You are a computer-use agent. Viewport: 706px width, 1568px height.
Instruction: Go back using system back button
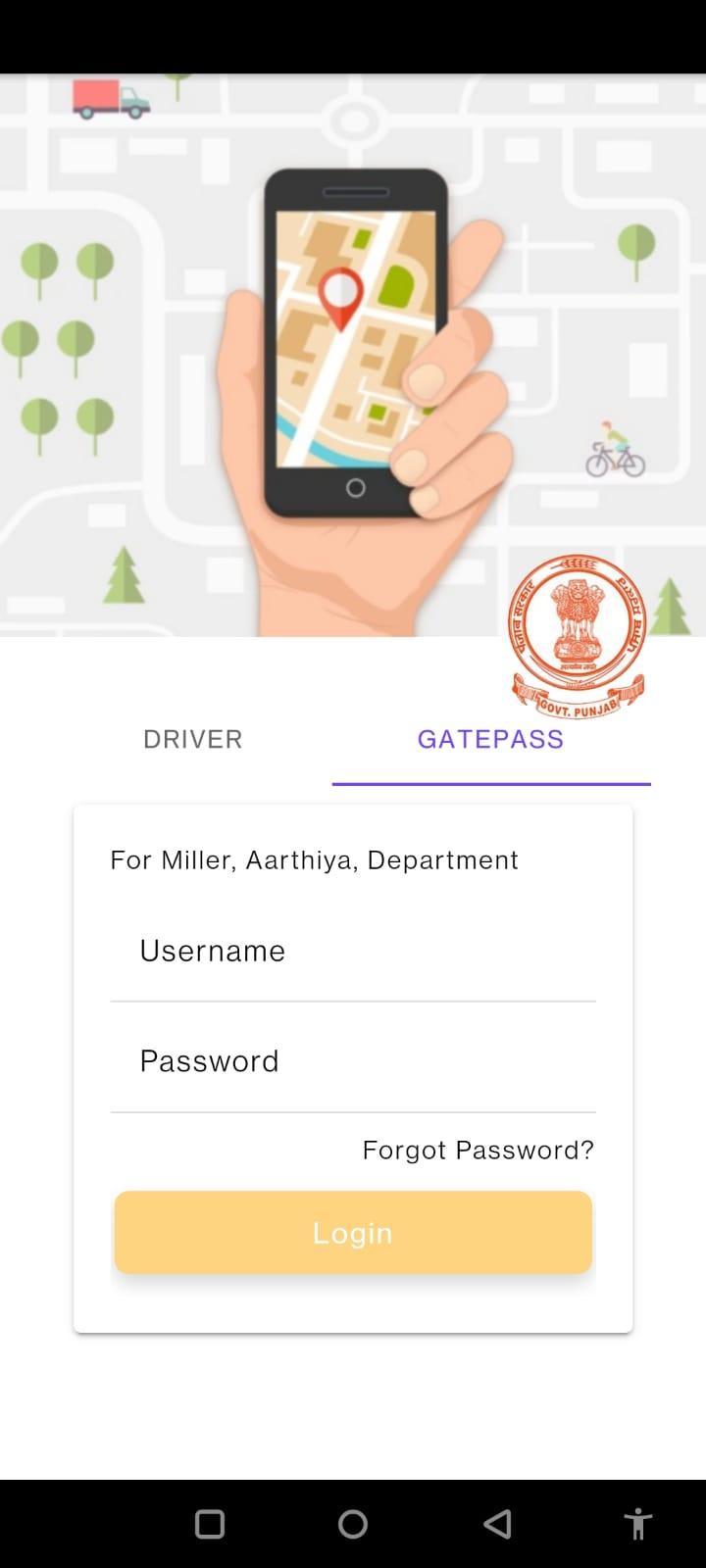[498, 1524]
